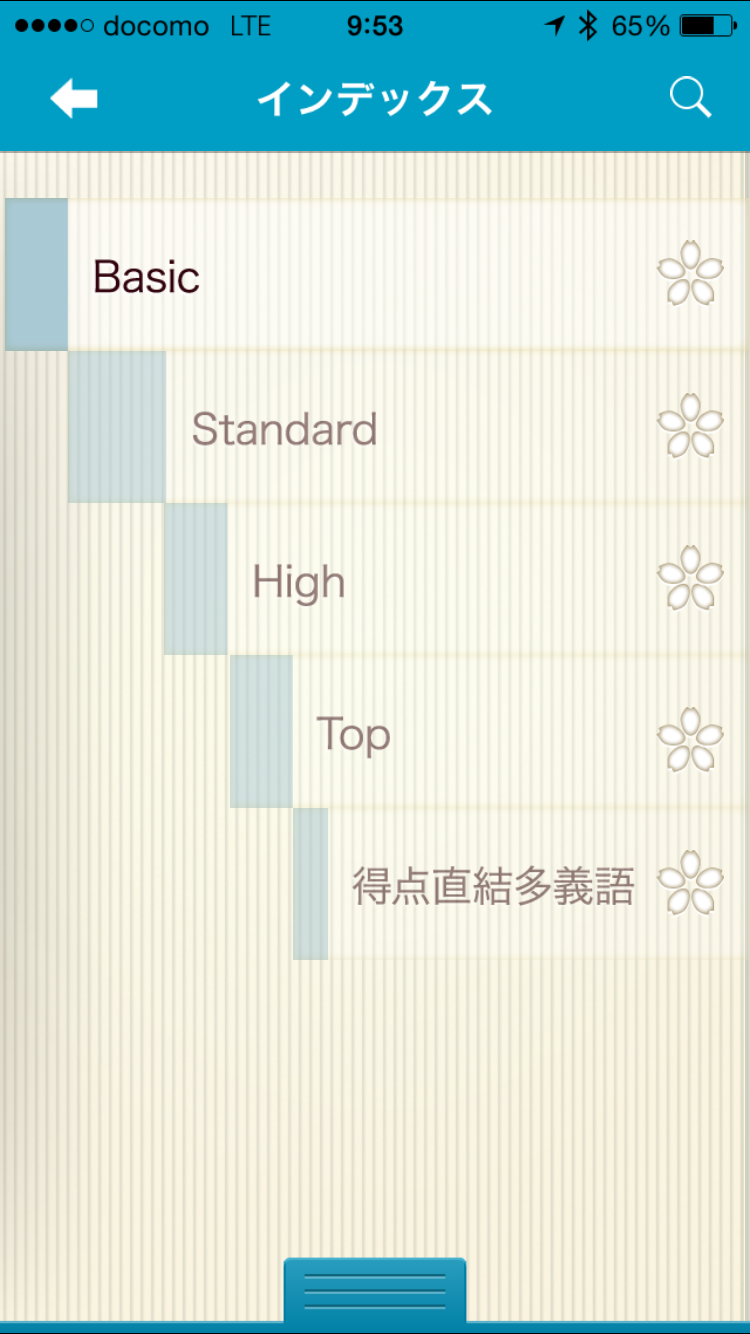Select the Standard level row
Image resolution: width=750 pixels, height=1334 pixels.
pos(409,427)
